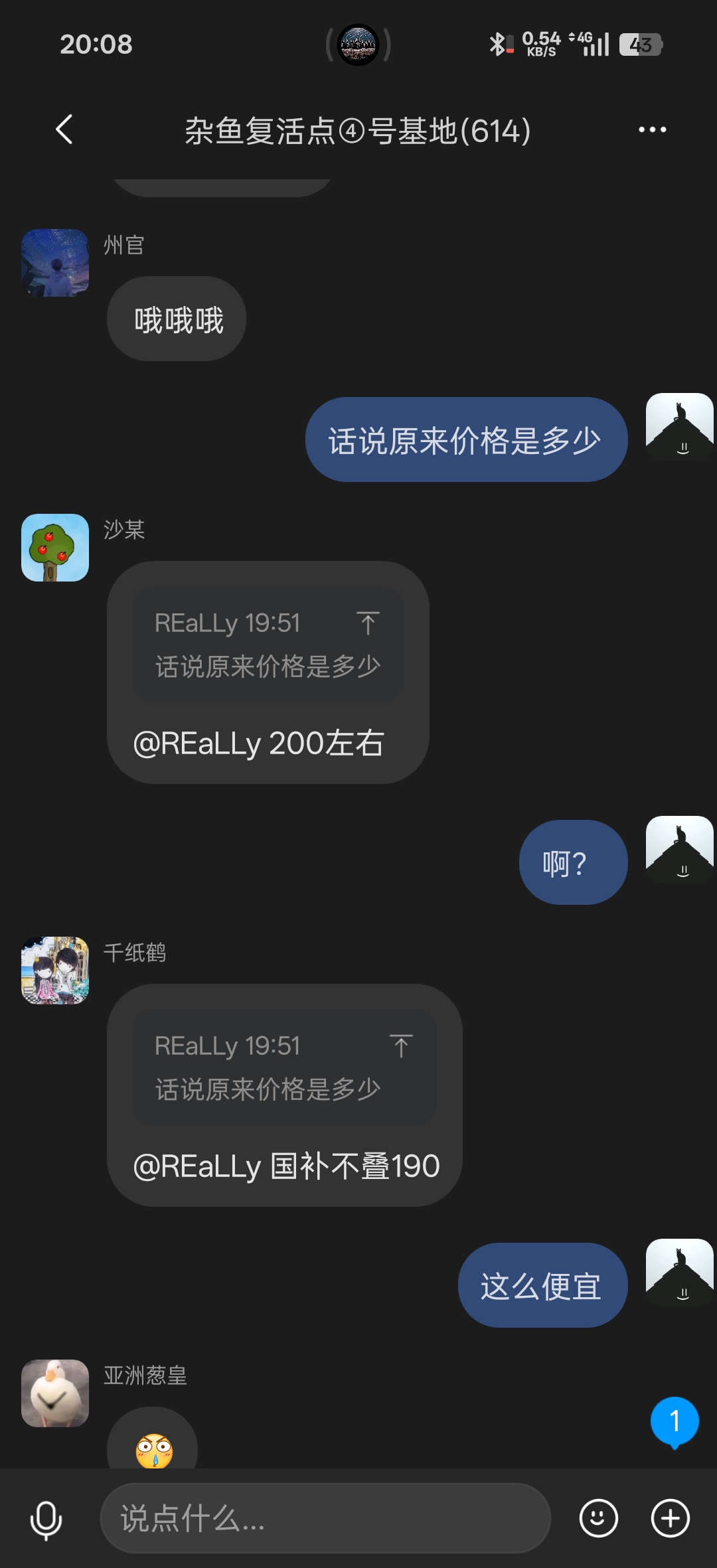
Task: Jump to the 1 new unread message
Action: tap(675, 1422)
